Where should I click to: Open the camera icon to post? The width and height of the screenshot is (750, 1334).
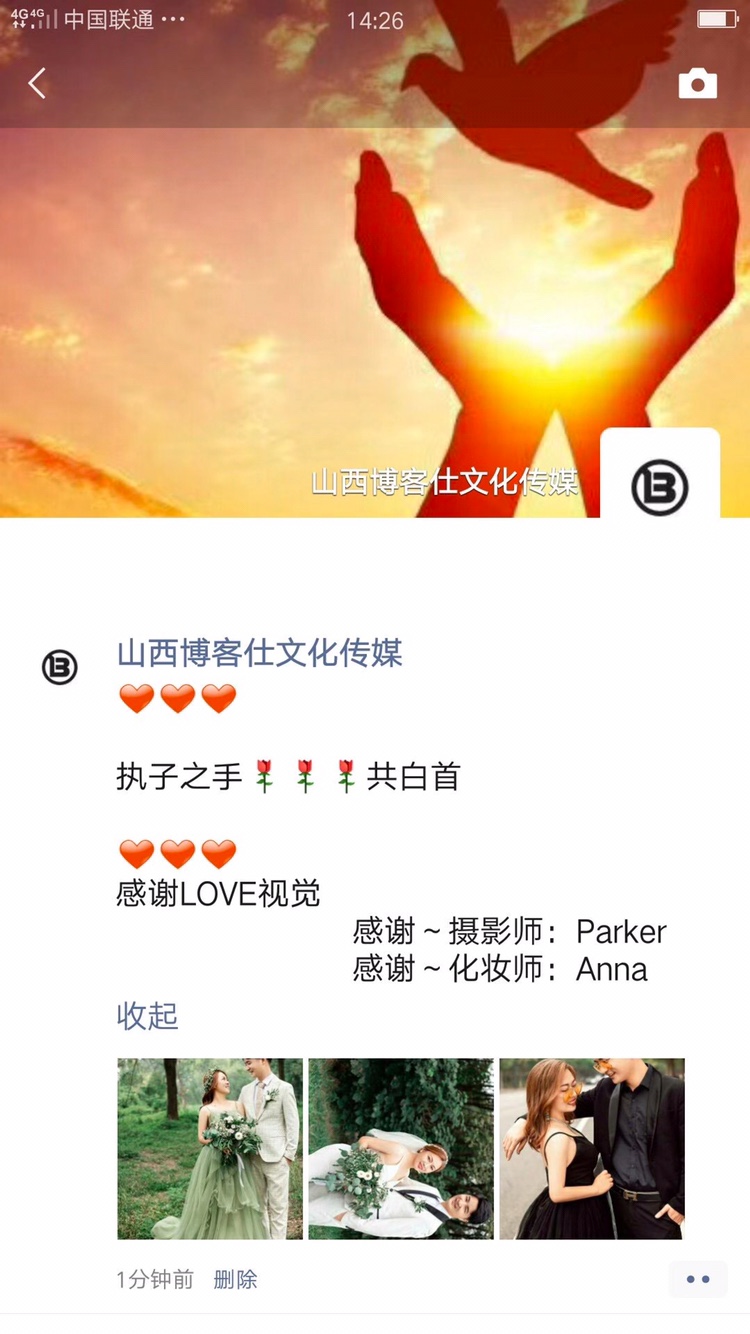(698, 84)
